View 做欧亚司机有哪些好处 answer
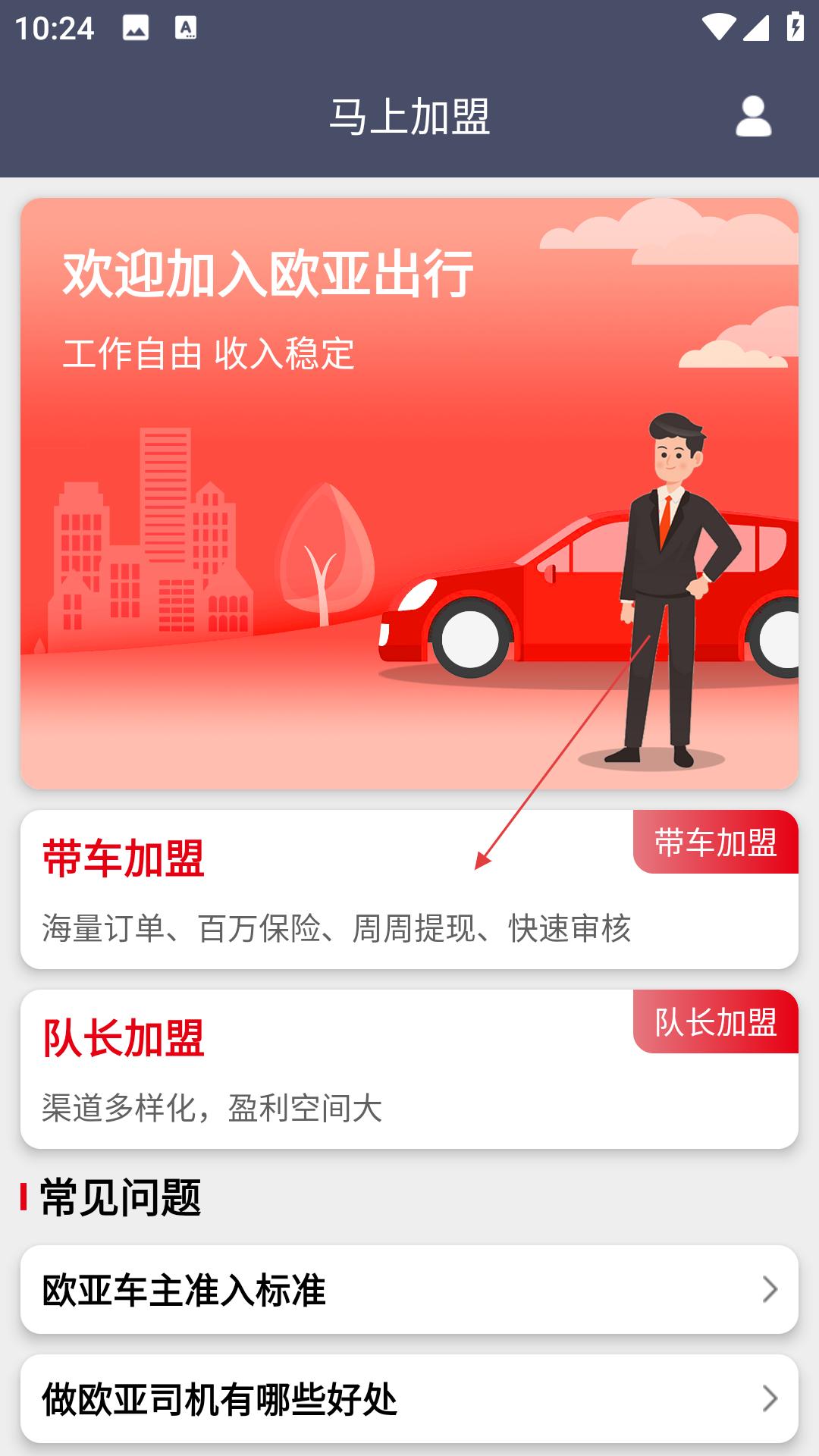 (409, 1398)
